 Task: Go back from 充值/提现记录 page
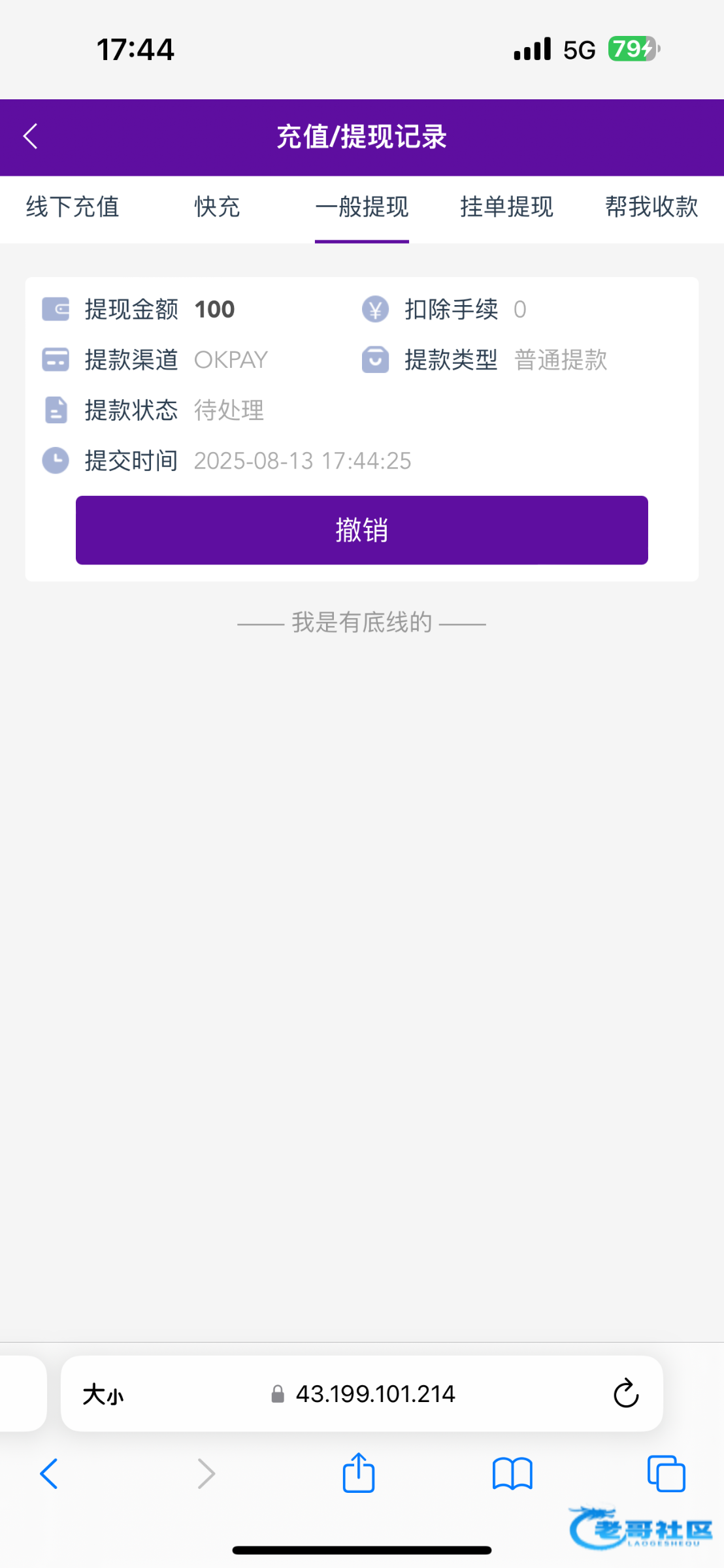[31, 137]
